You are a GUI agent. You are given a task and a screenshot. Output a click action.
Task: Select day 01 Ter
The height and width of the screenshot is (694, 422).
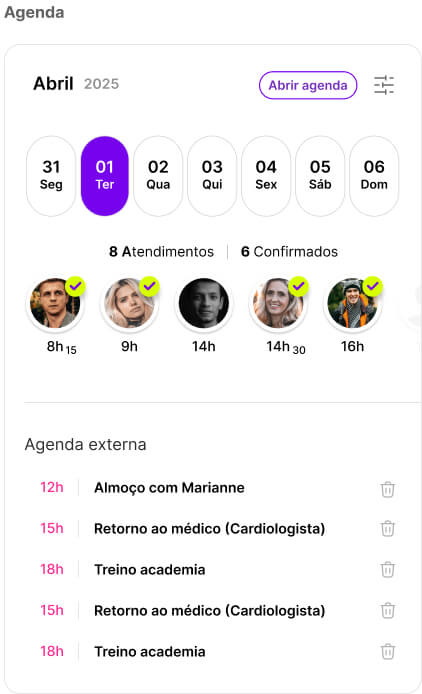tap(105, 176)
